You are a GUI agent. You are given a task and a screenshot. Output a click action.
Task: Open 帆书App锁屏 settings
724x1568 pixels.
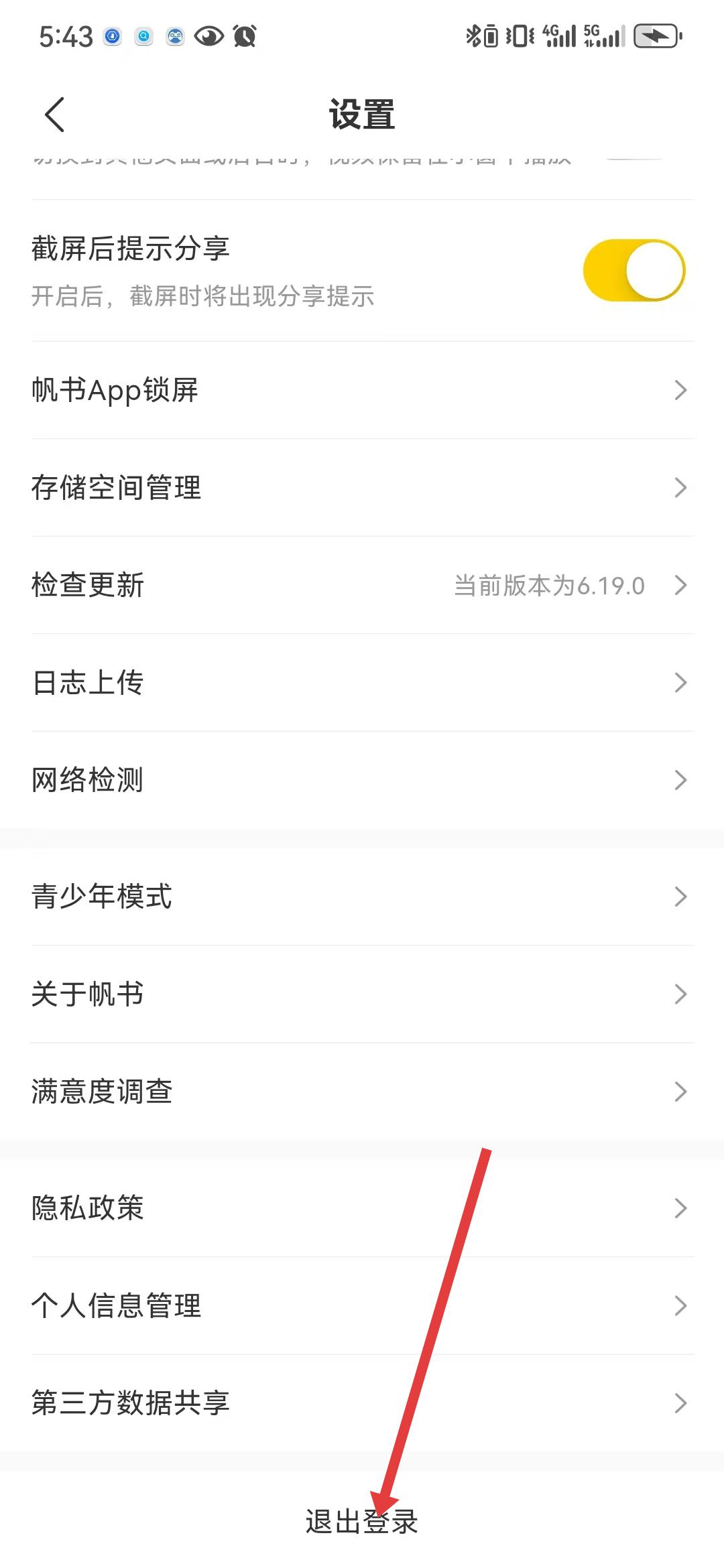pos(362,390)
